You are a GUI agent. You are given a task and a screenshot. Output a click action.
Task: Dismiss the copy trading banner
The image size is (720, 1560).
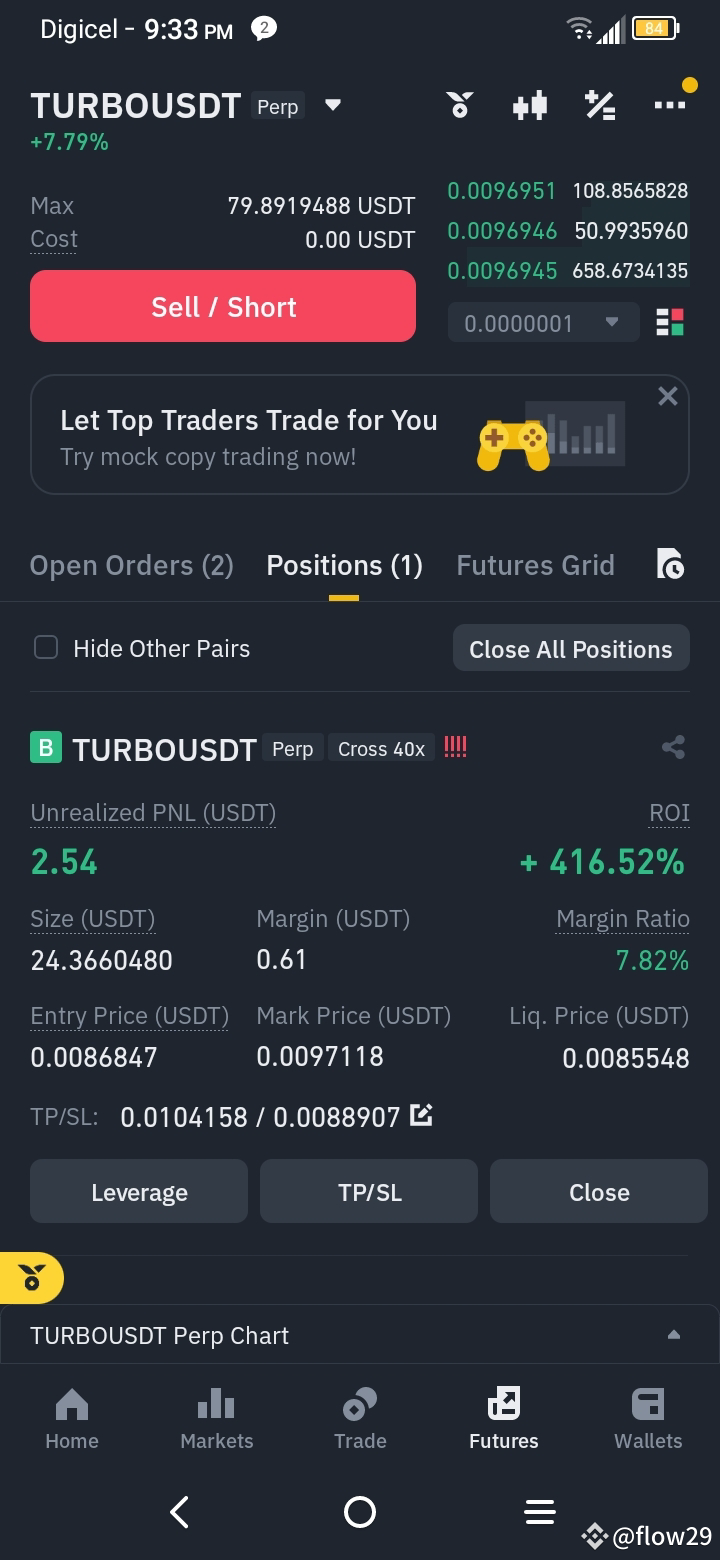coord(668,397)
